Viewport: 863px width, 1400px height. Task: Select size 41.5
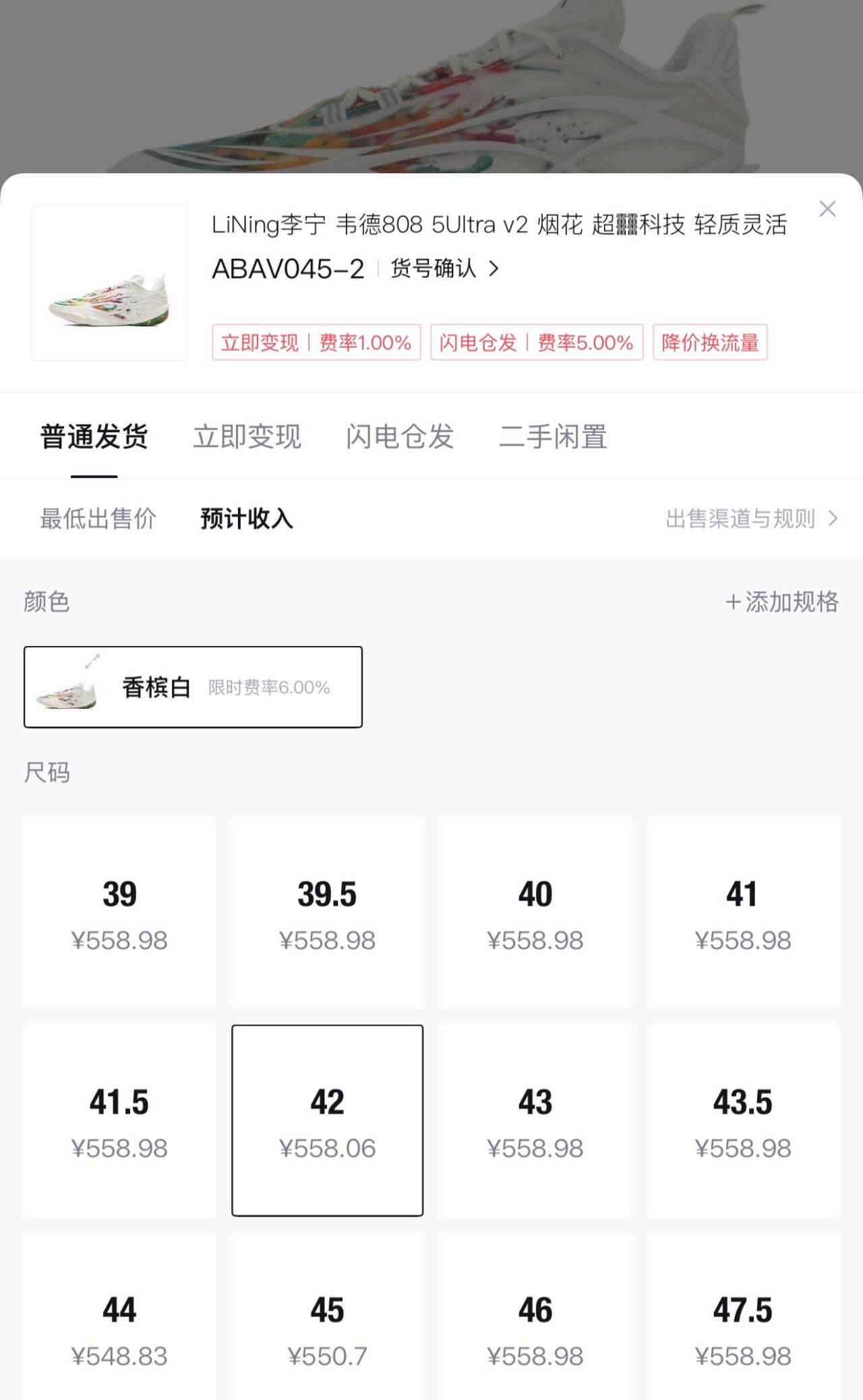click(119, 1121)
